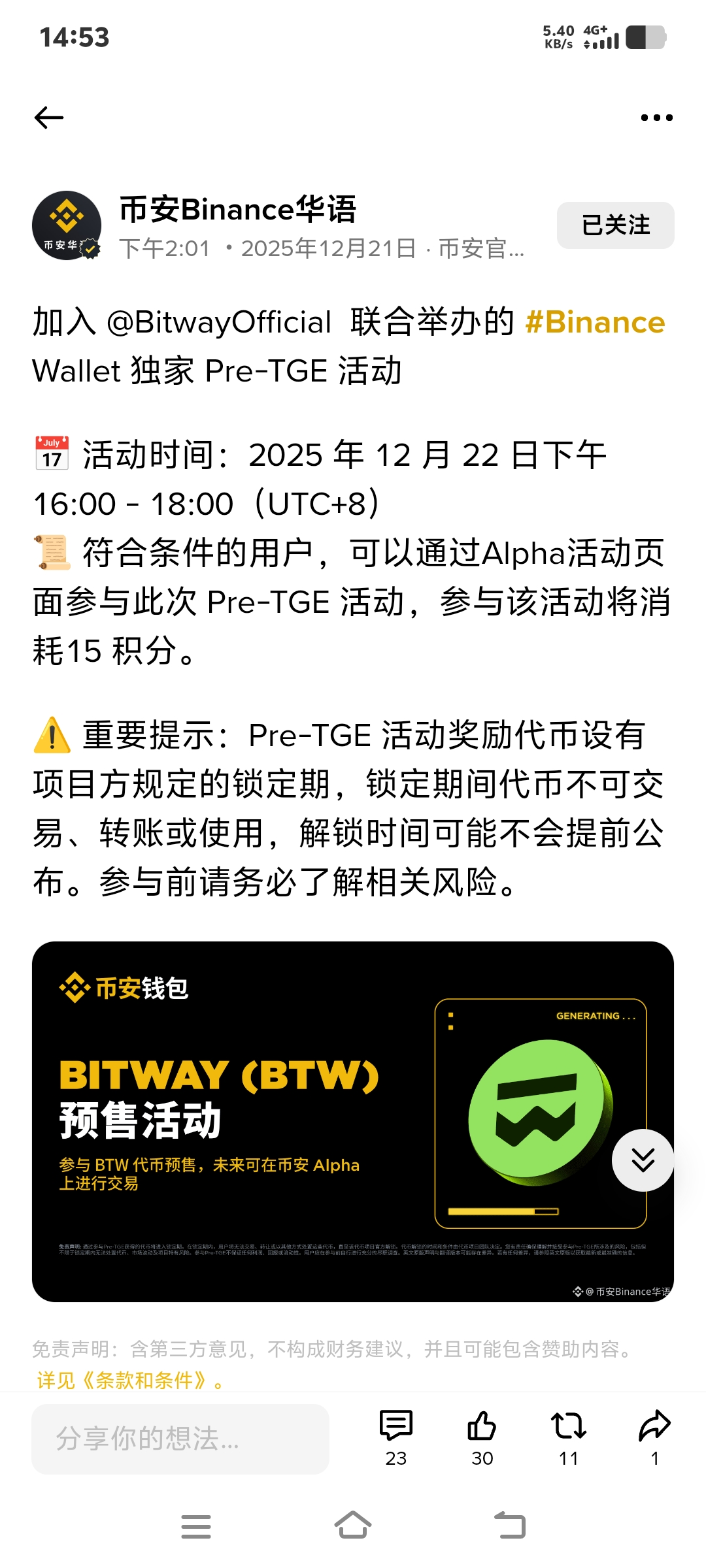Repost this Binance post
Image resolution: width=706 pixels, height=1568 pixels.
(x=568, y=1437)
